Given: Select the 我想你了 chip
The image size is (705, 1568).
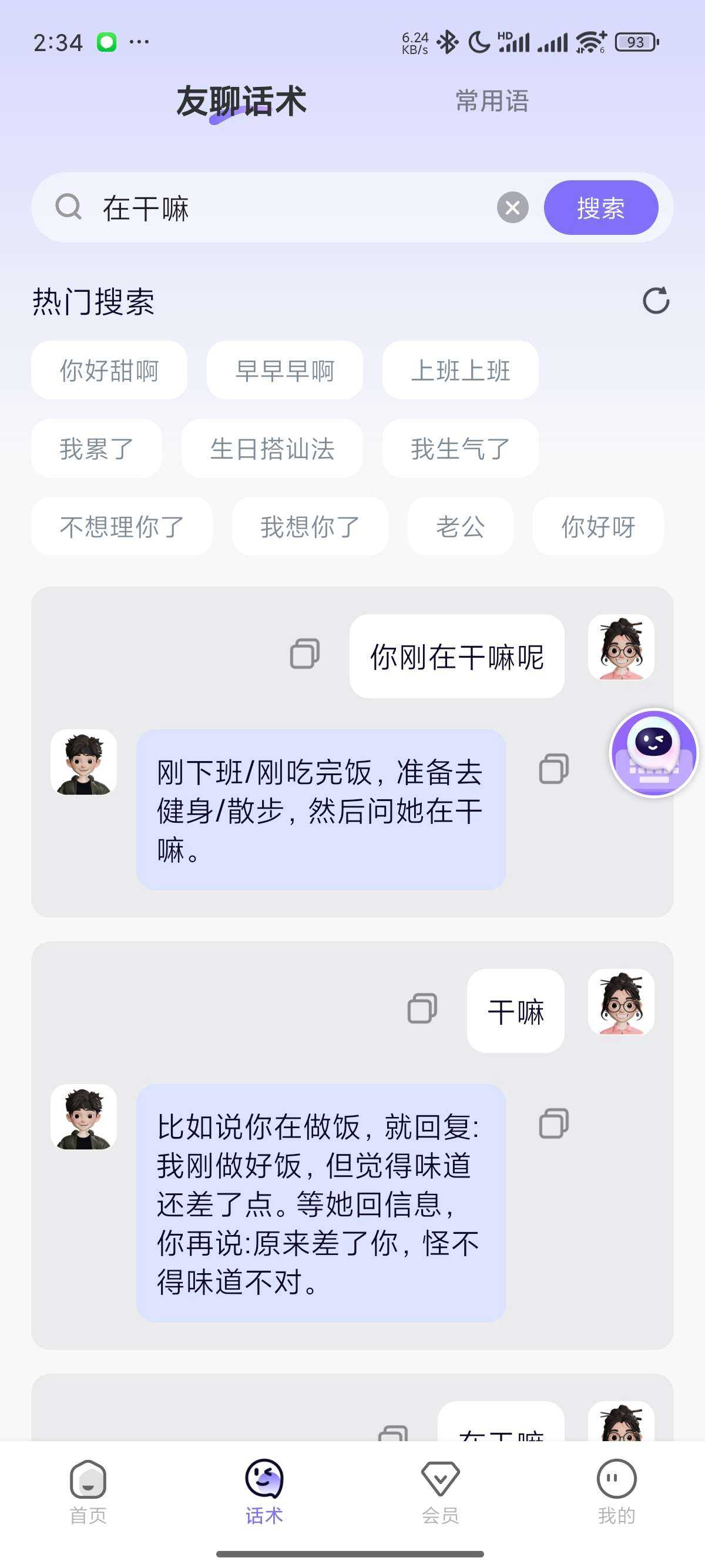Looking at the screenshot, I should (310, 526).
